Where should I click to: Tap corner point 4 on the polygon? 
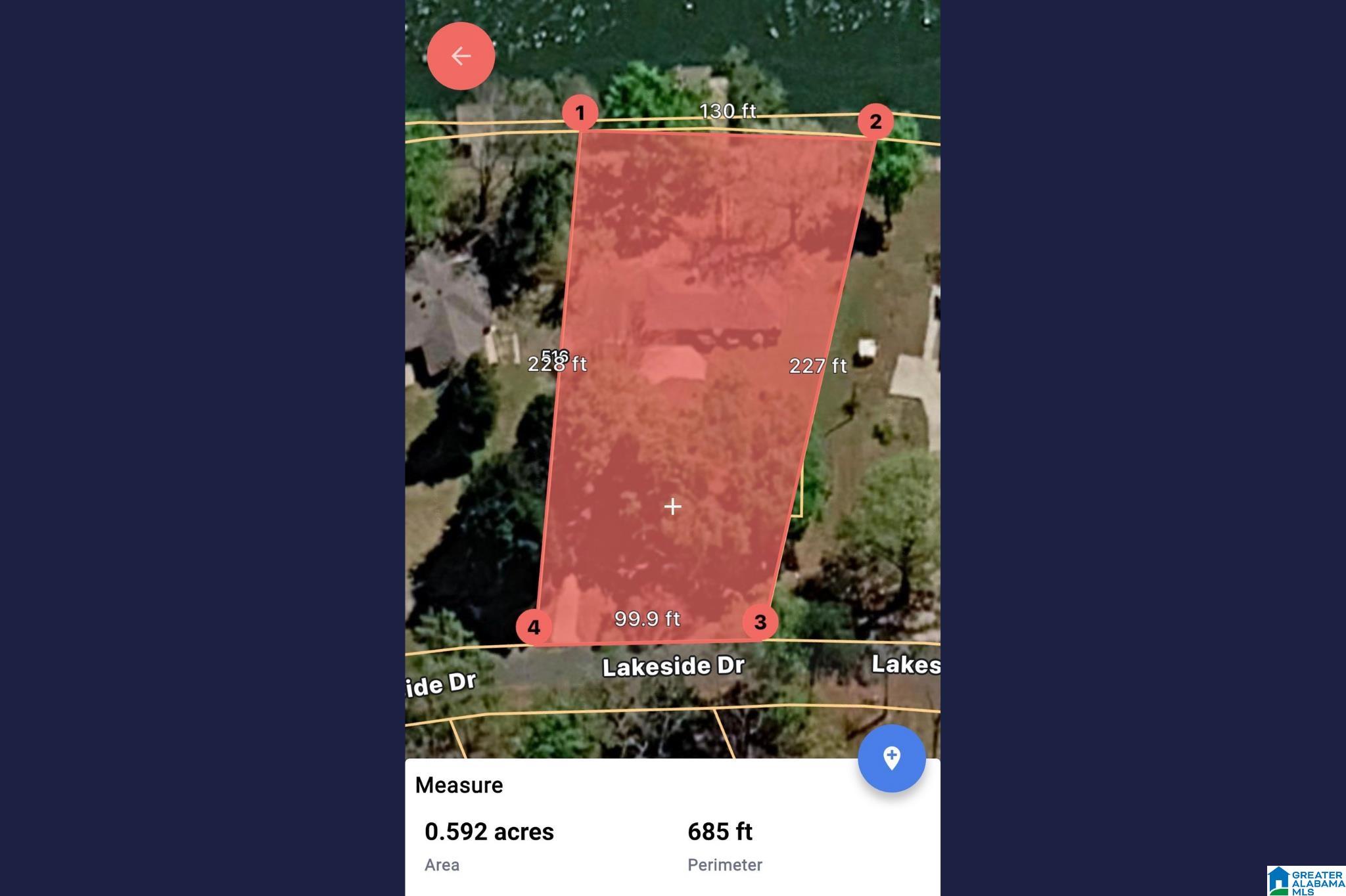point(534,627)
